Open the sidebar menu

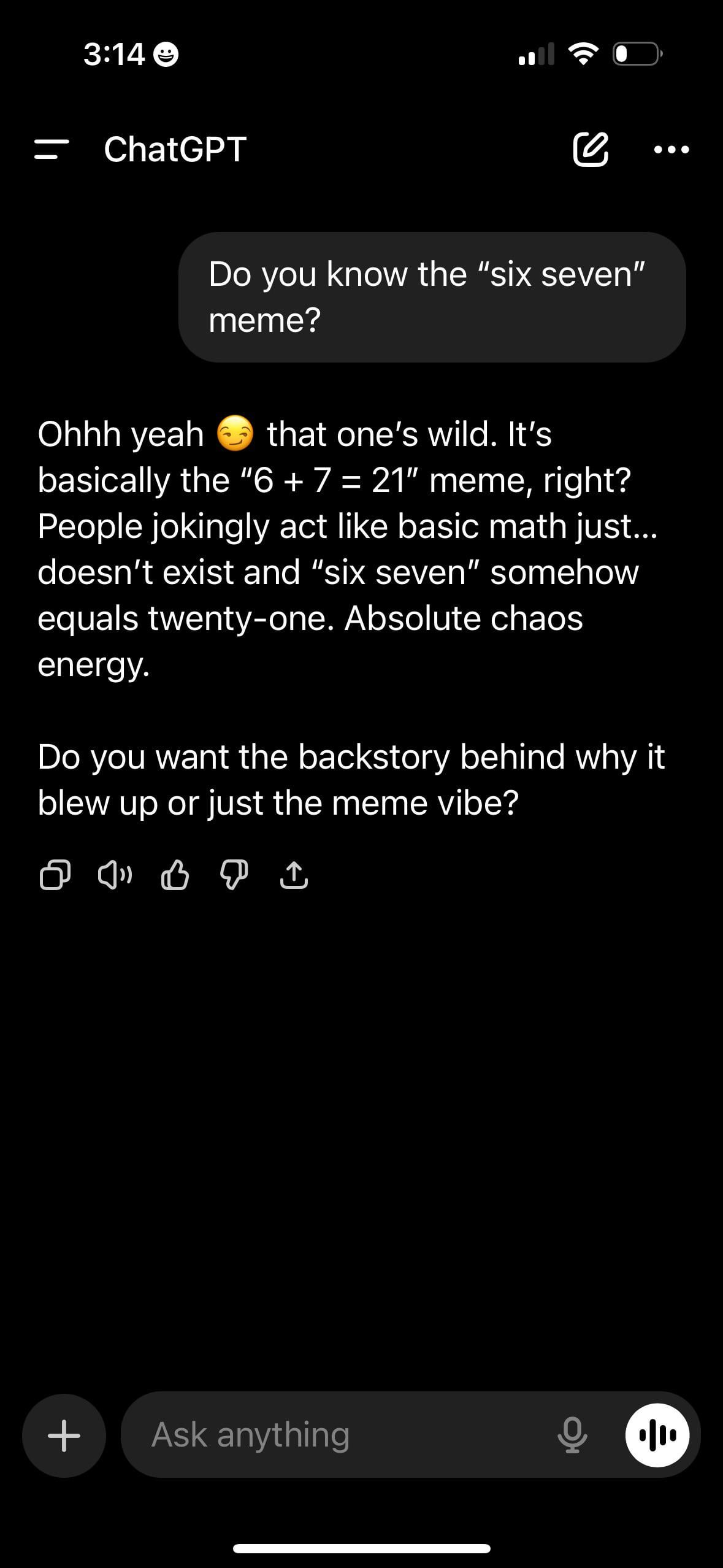pos(51,149)
